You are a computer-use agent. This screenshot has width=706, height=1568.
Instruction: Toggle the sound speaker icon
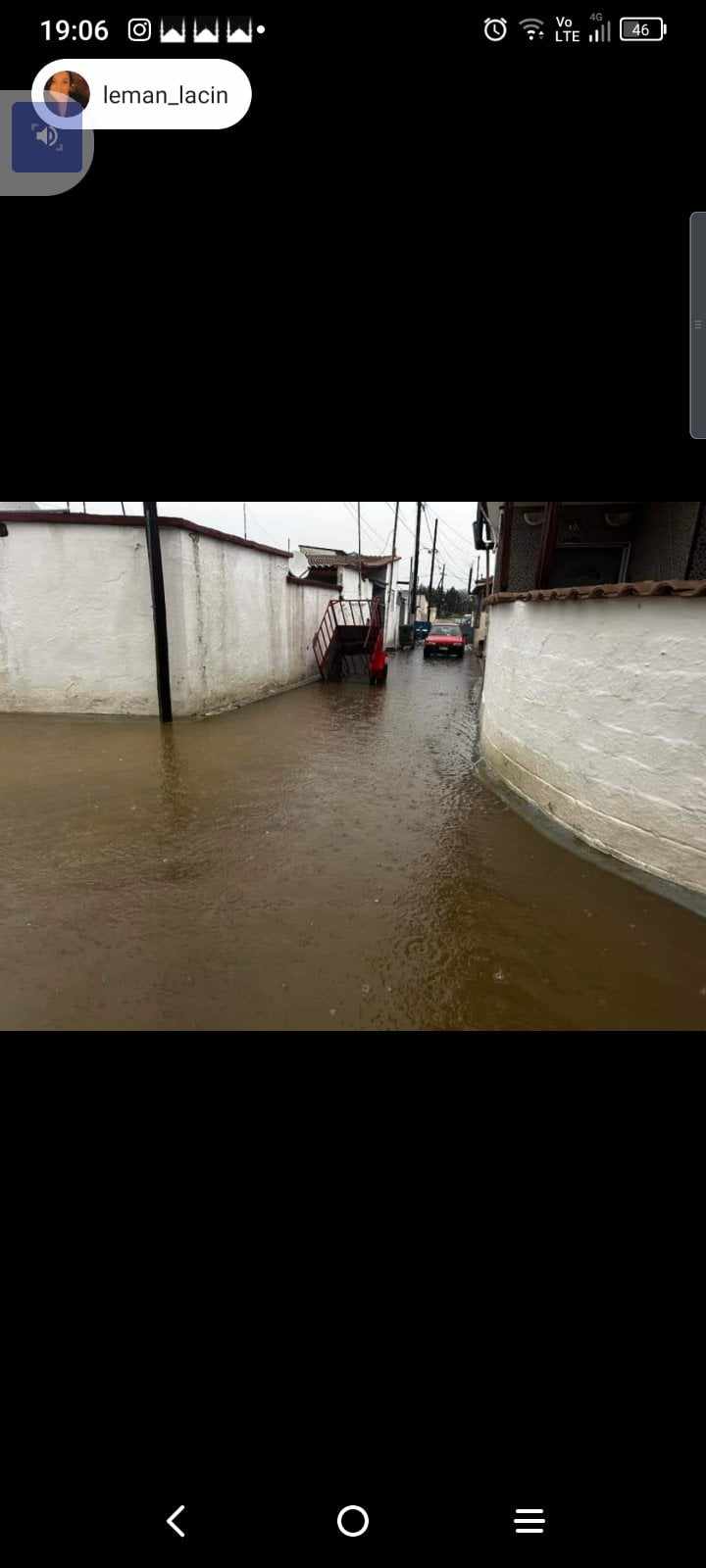[47, 137]
